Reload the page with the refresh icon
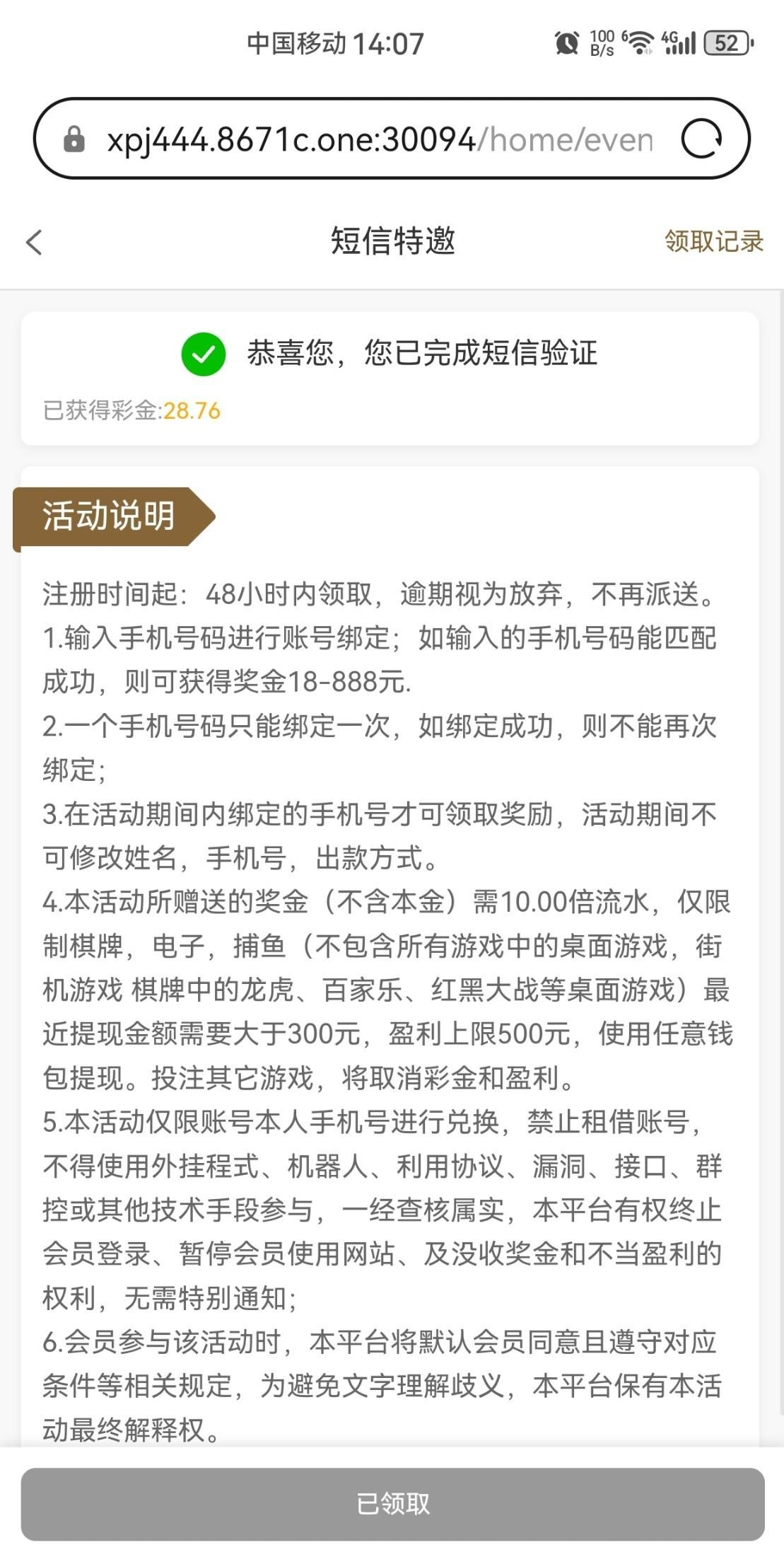 [x=701, y=139]
